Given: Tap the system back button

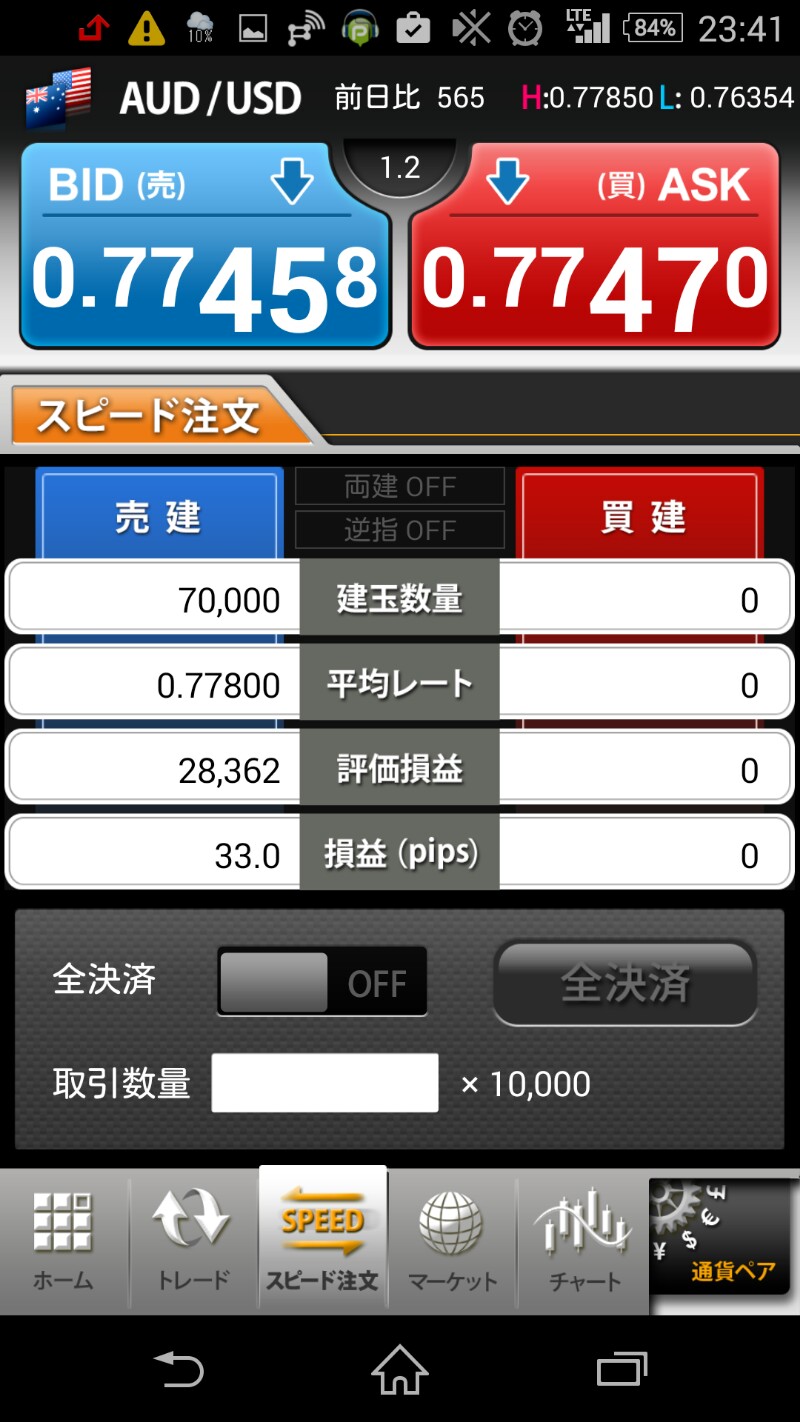Looking at the screenshot, I should pos(178,1369).
